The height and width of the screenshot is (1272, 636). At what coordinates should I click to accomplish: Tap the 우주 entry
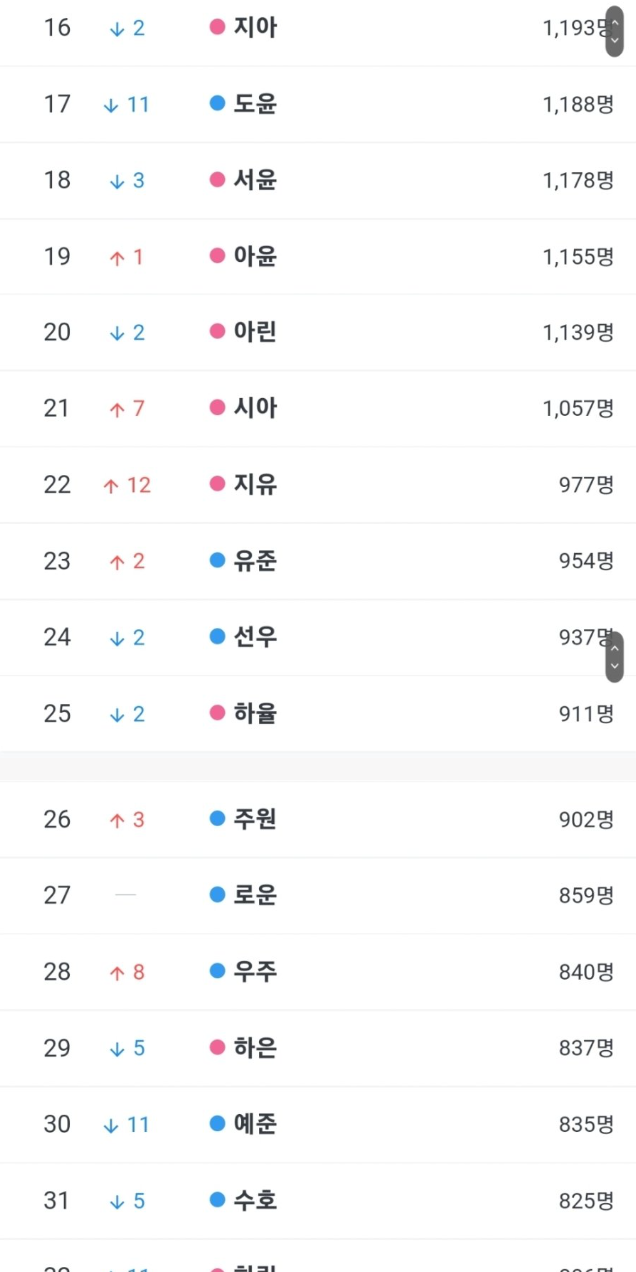[255, 971]
